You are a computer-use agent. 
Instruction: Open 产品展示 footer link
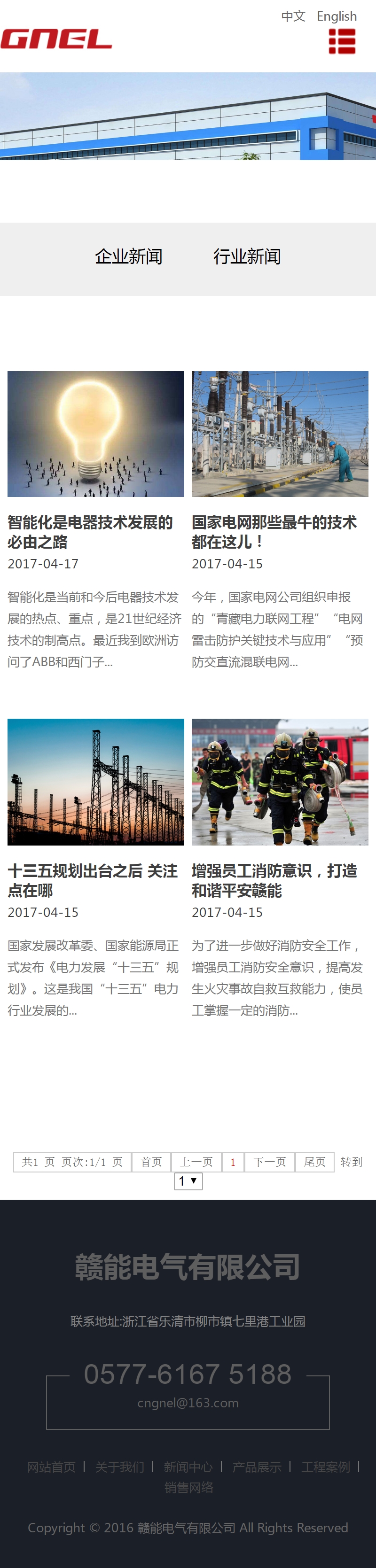point(257,1467)
